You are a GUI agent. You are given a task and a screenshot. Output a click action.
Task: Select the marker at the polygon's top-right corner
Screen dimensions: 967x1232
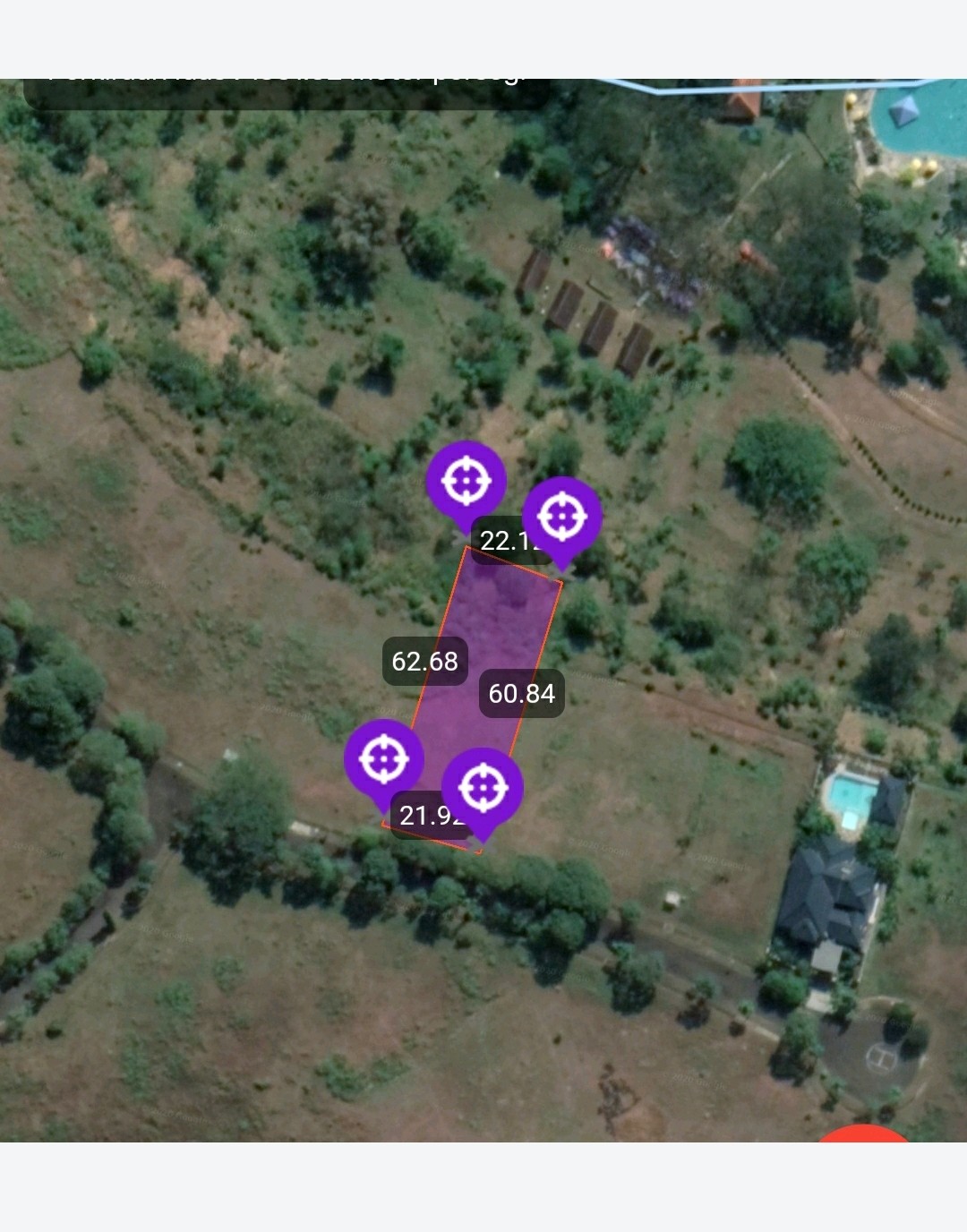pyautogui.click(x=561, y=518)
